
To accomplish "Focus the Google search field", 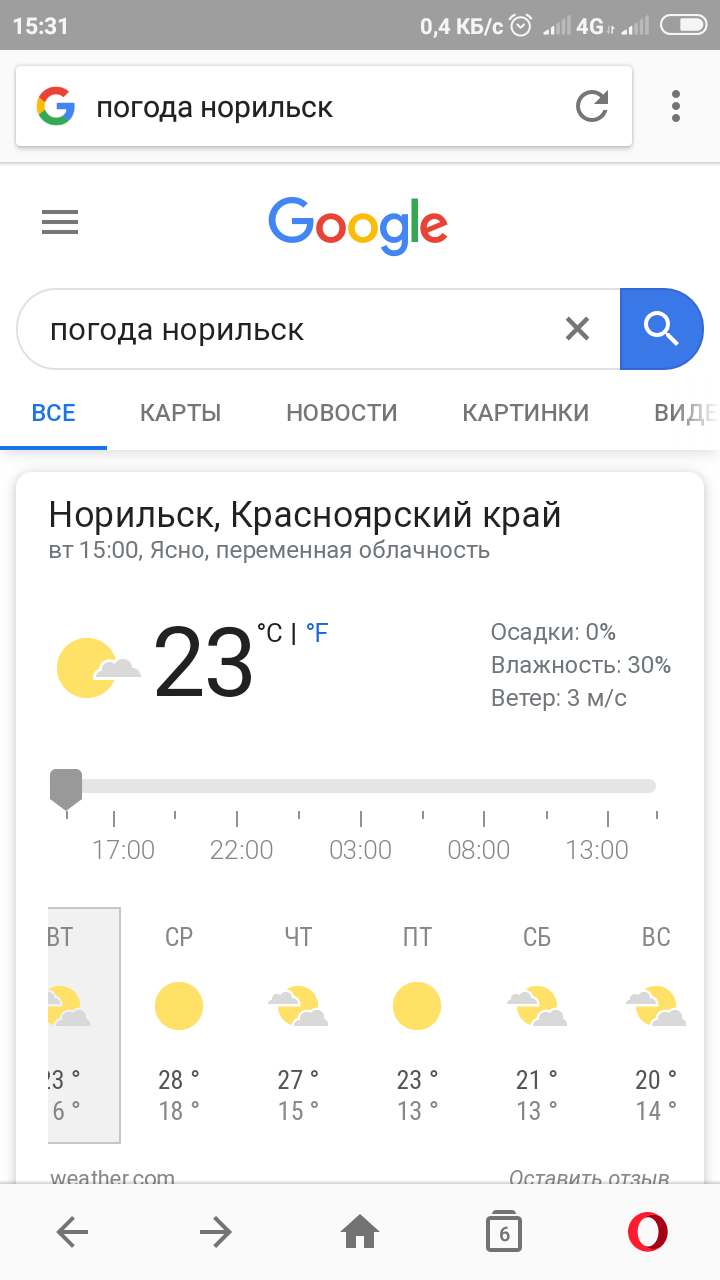I will coord(290,329).
